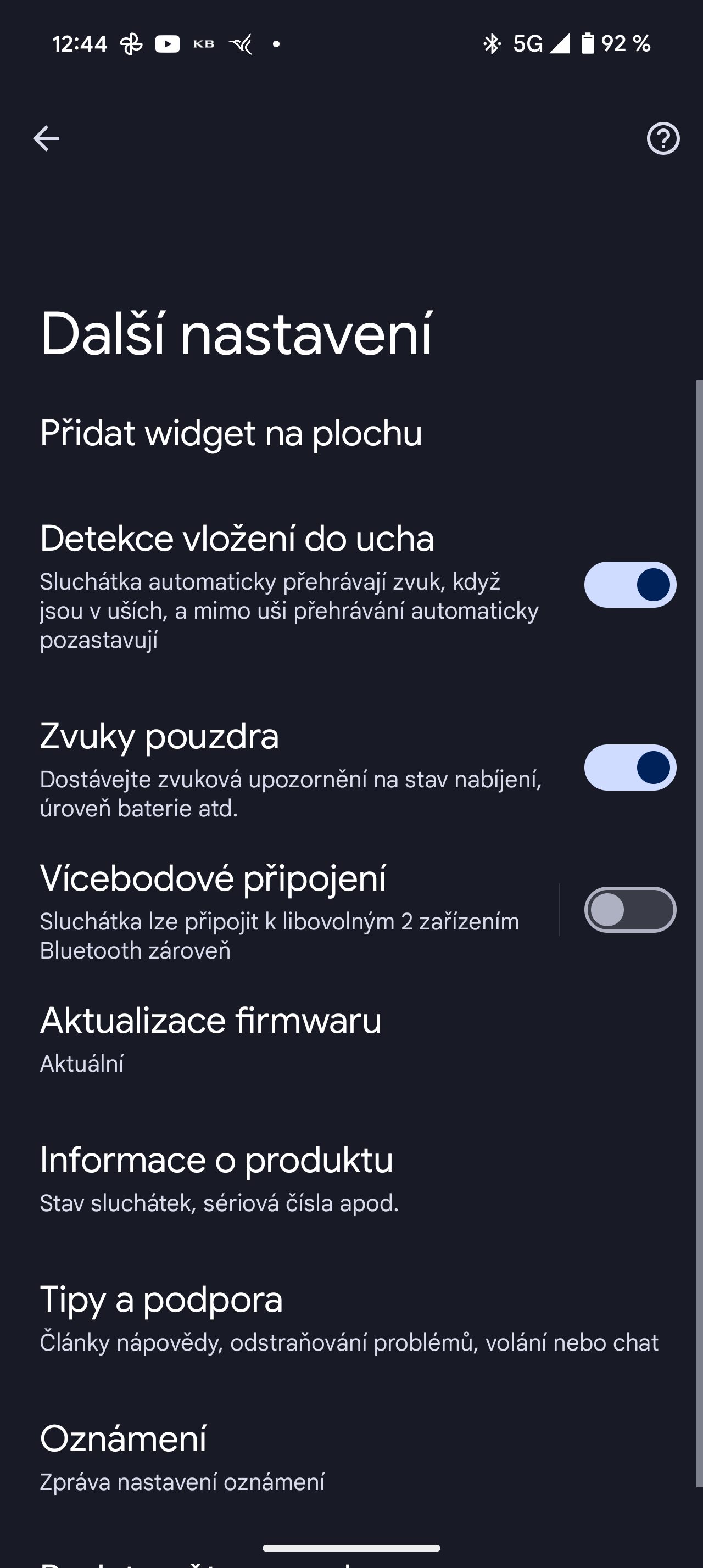This screenshot has height=1568, width=703.
Task: Open the Oznámení settings row
Action: [182, 1457]
